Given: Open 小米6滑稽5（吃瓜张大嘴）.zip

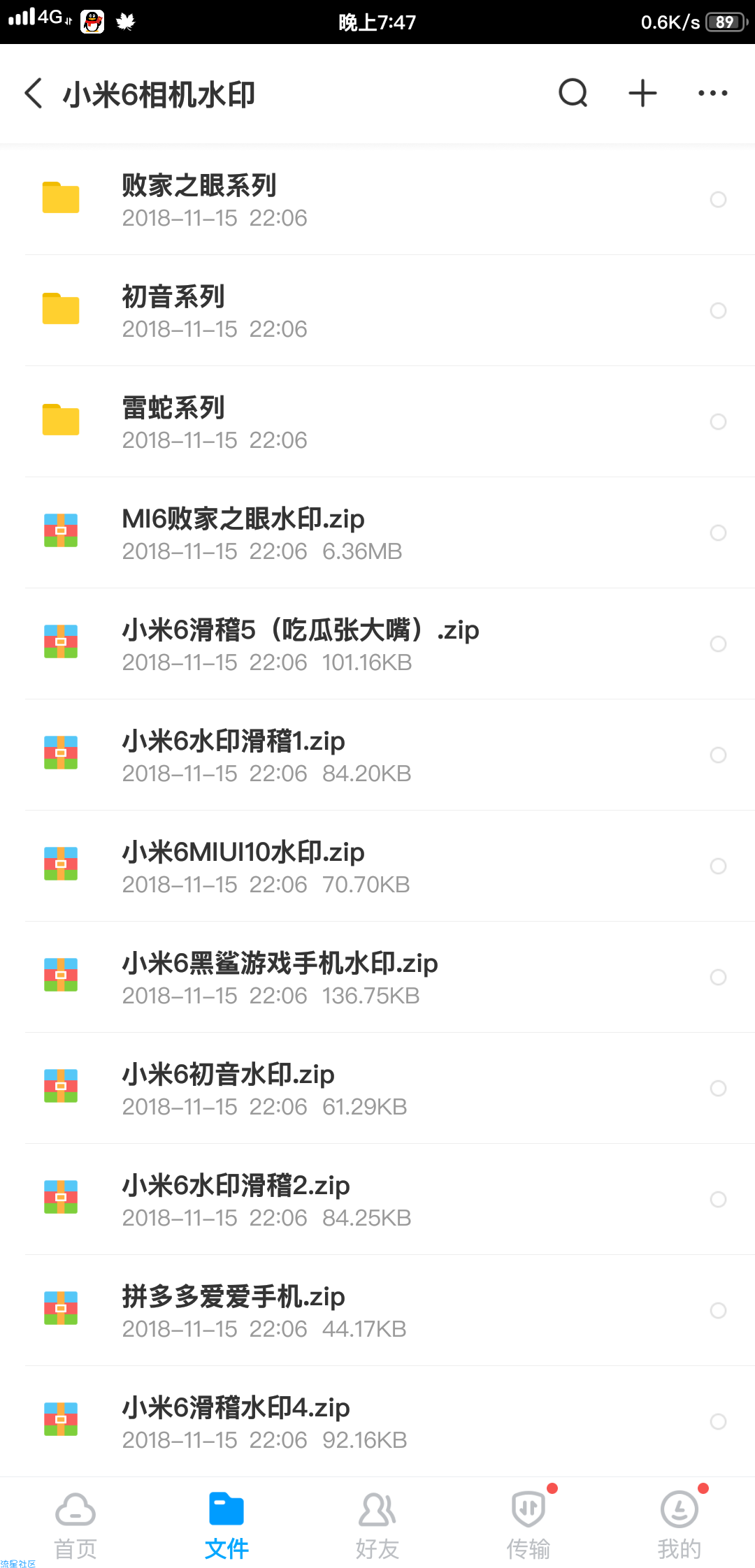Looking at the screenshot, I should [x=377, y=644].
